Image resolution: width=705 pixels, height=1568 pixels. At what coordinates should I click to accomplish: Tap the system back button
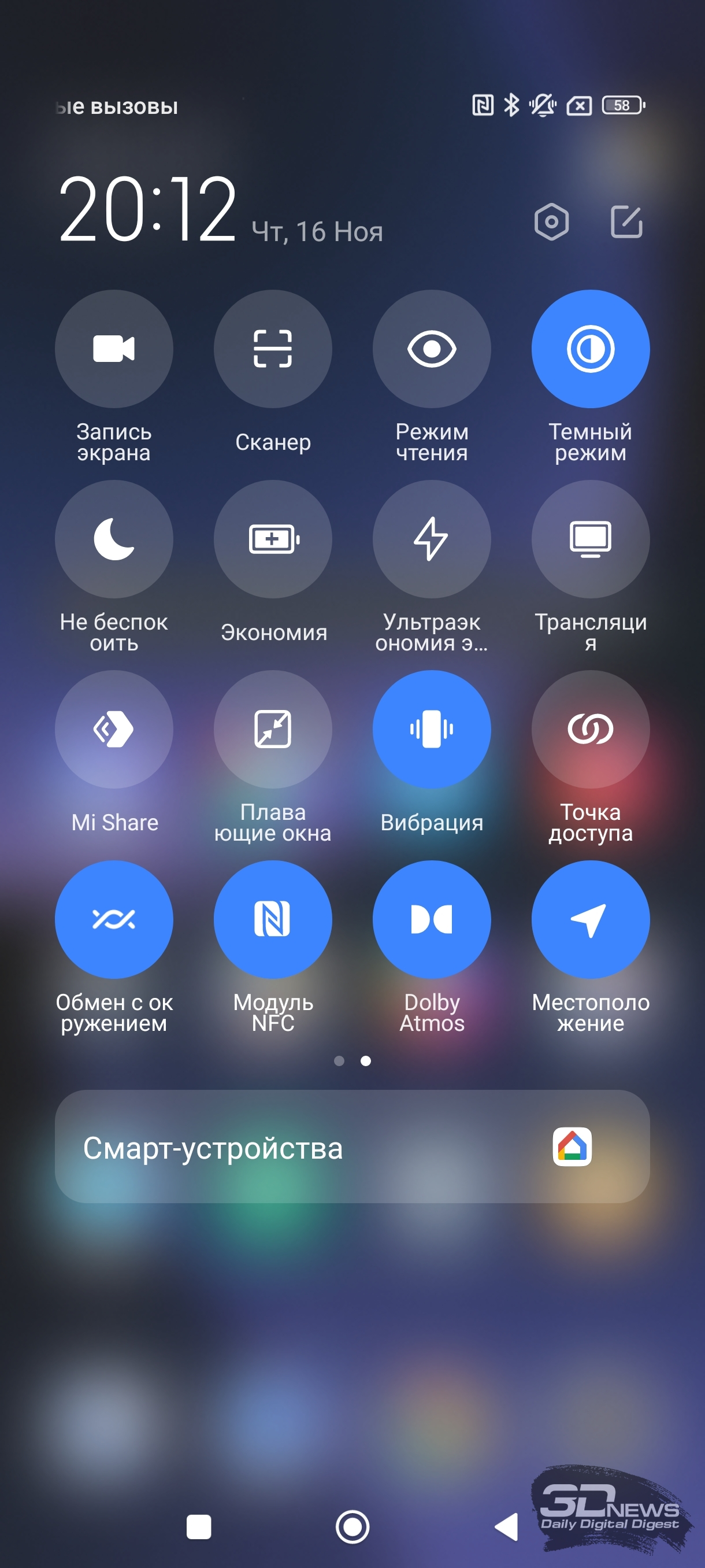pyautogui.click(x=506, y=1526)
